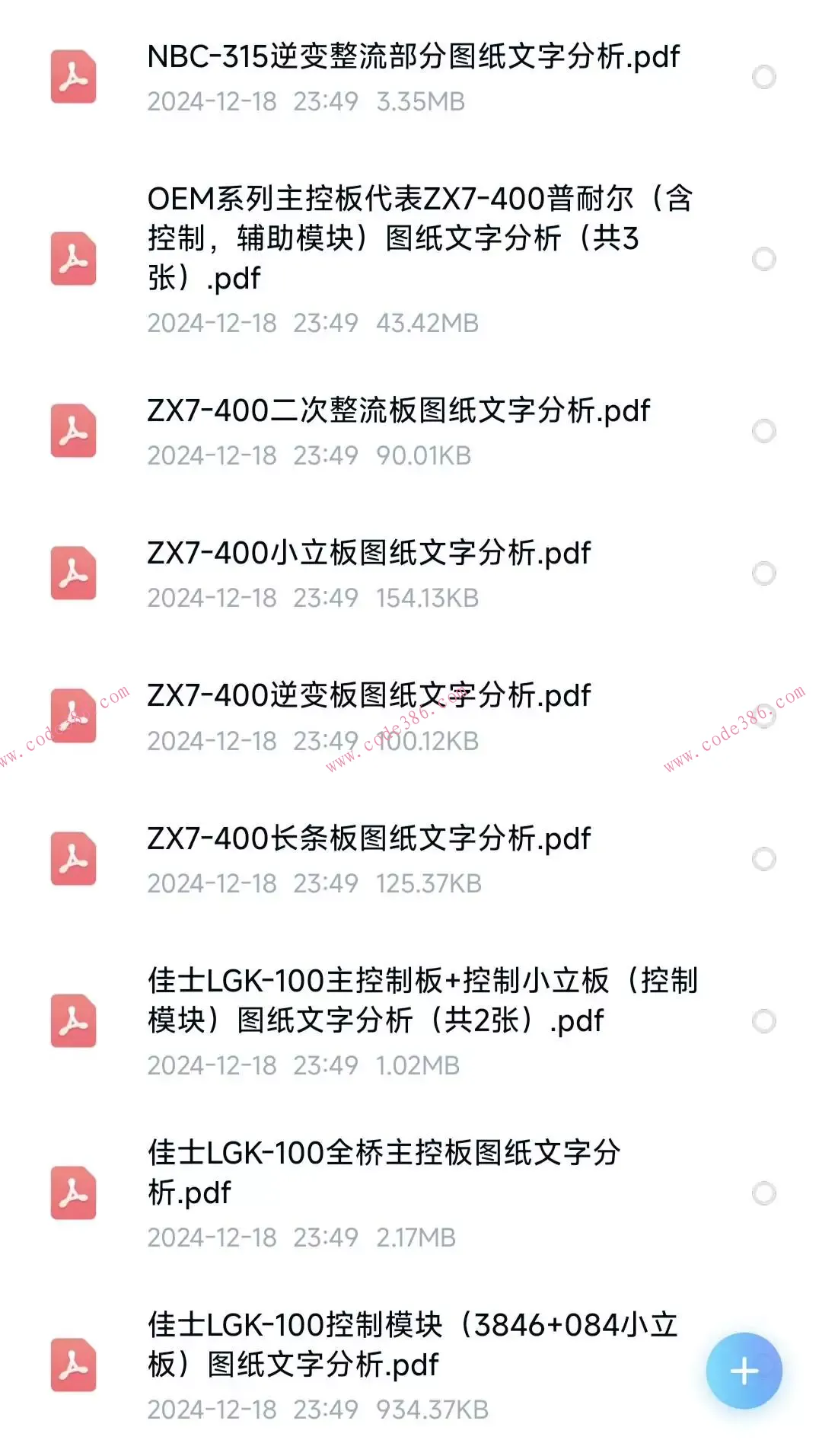Toggle selection circle for OEM系列主控板 PDF

point(763,257)
